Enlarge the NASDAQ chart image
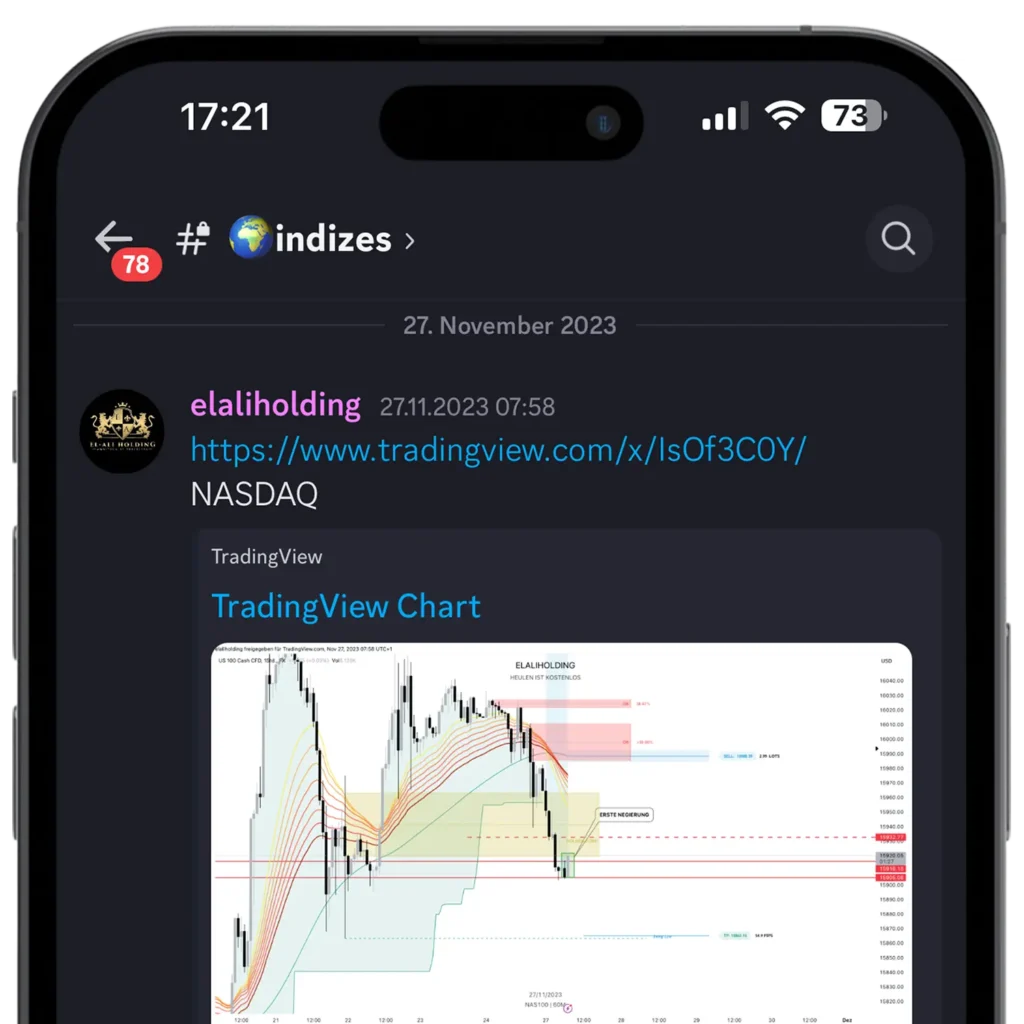The width and height of the screenshot is (1024, 1024). (560, 830)
